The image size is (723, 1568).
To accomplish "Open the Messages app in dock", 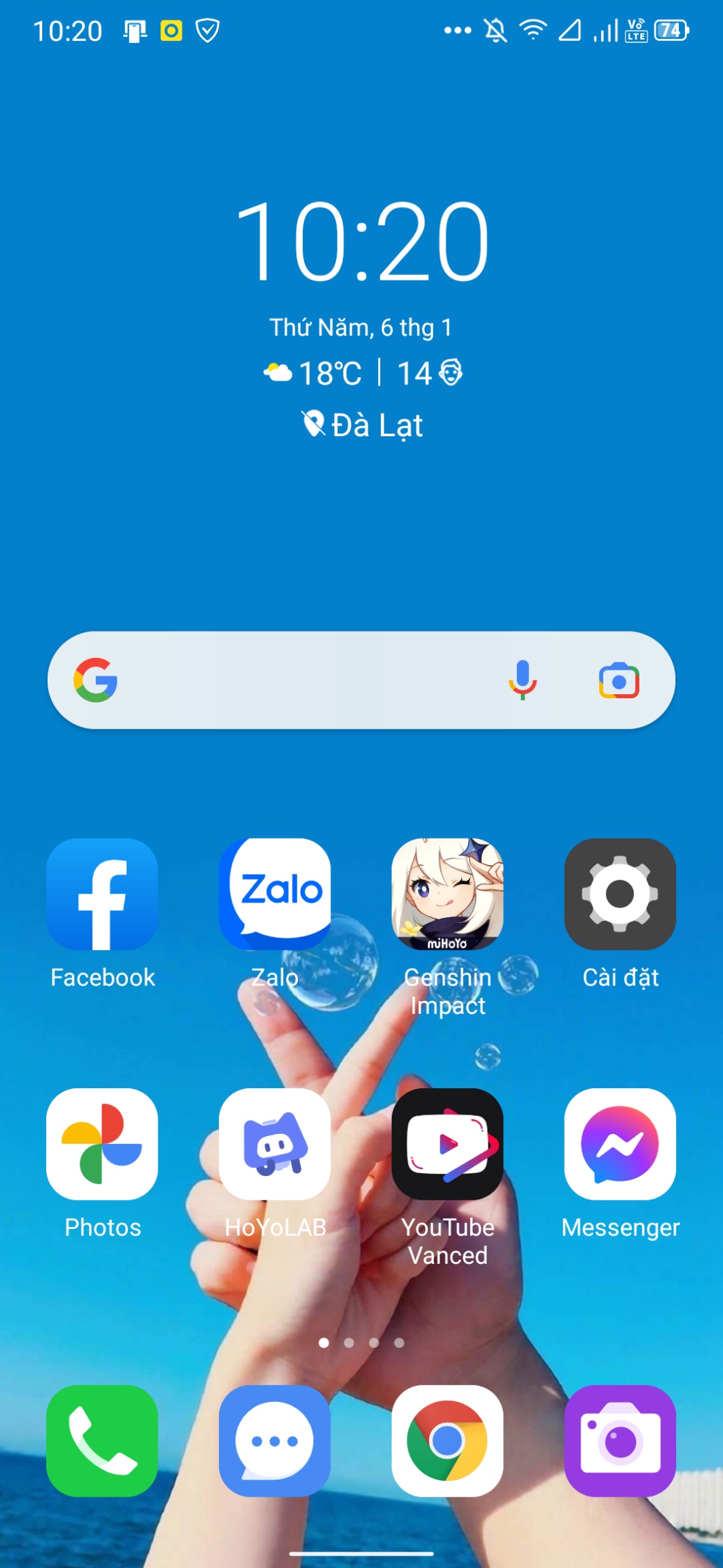I will click(x=275, y=1441).
